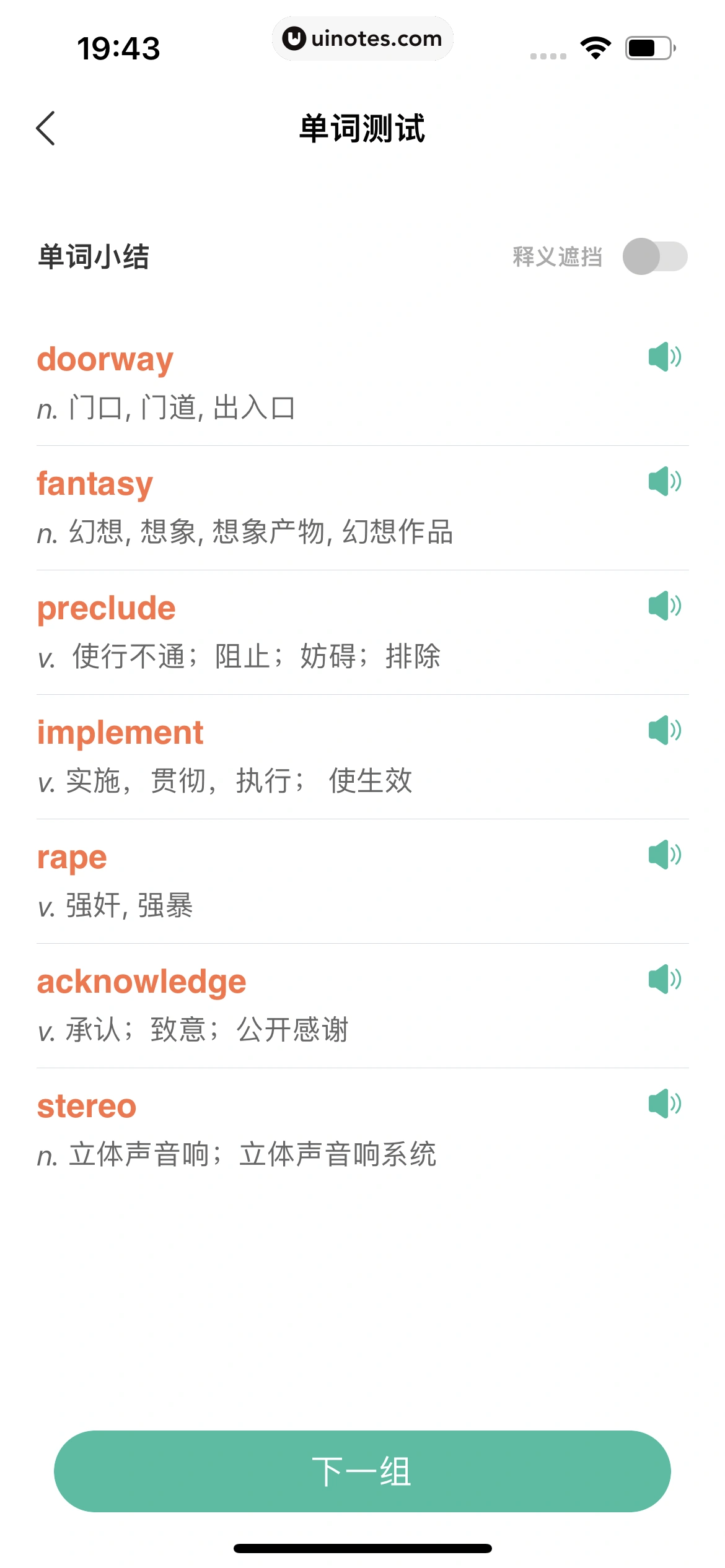This screenshot has width=725, height=1568.
Task: Tap the definition of fantasy
Action: pos(245,531)
